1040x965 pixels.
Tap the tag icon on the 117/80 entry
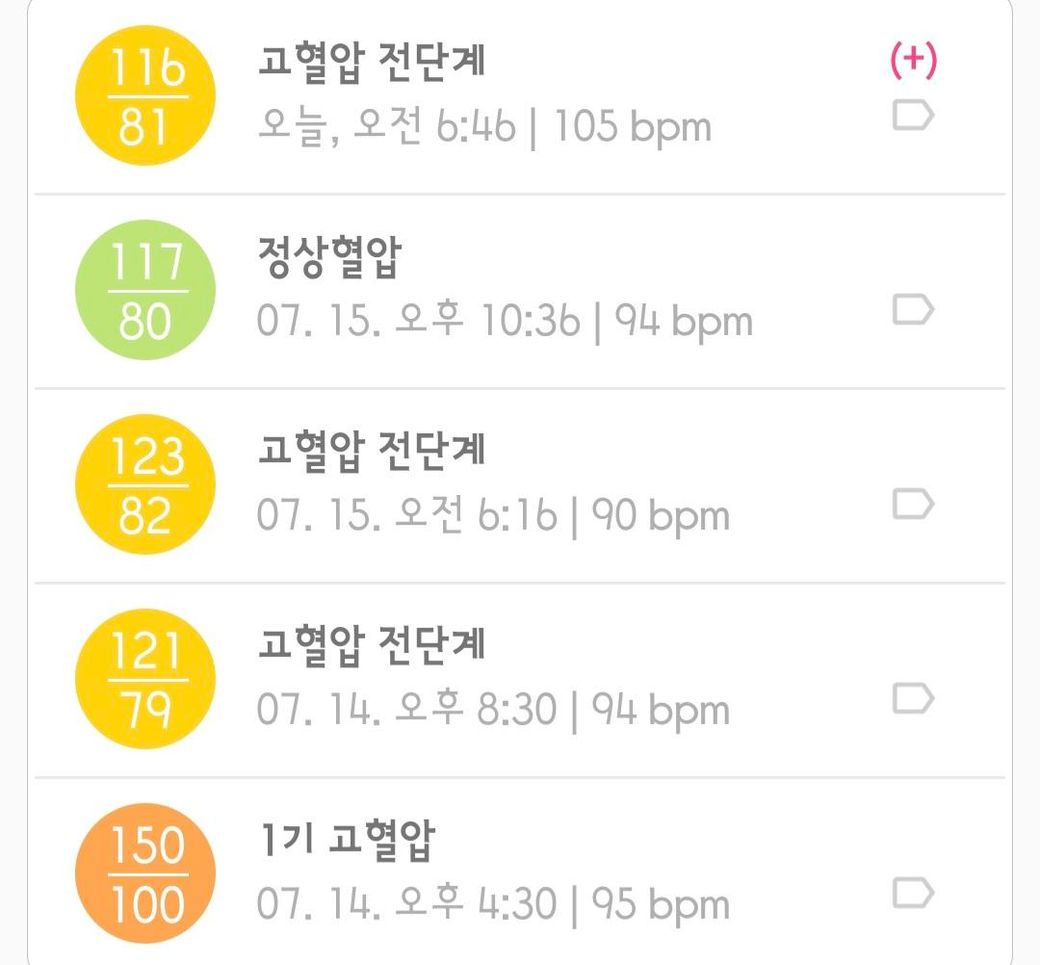912,310
